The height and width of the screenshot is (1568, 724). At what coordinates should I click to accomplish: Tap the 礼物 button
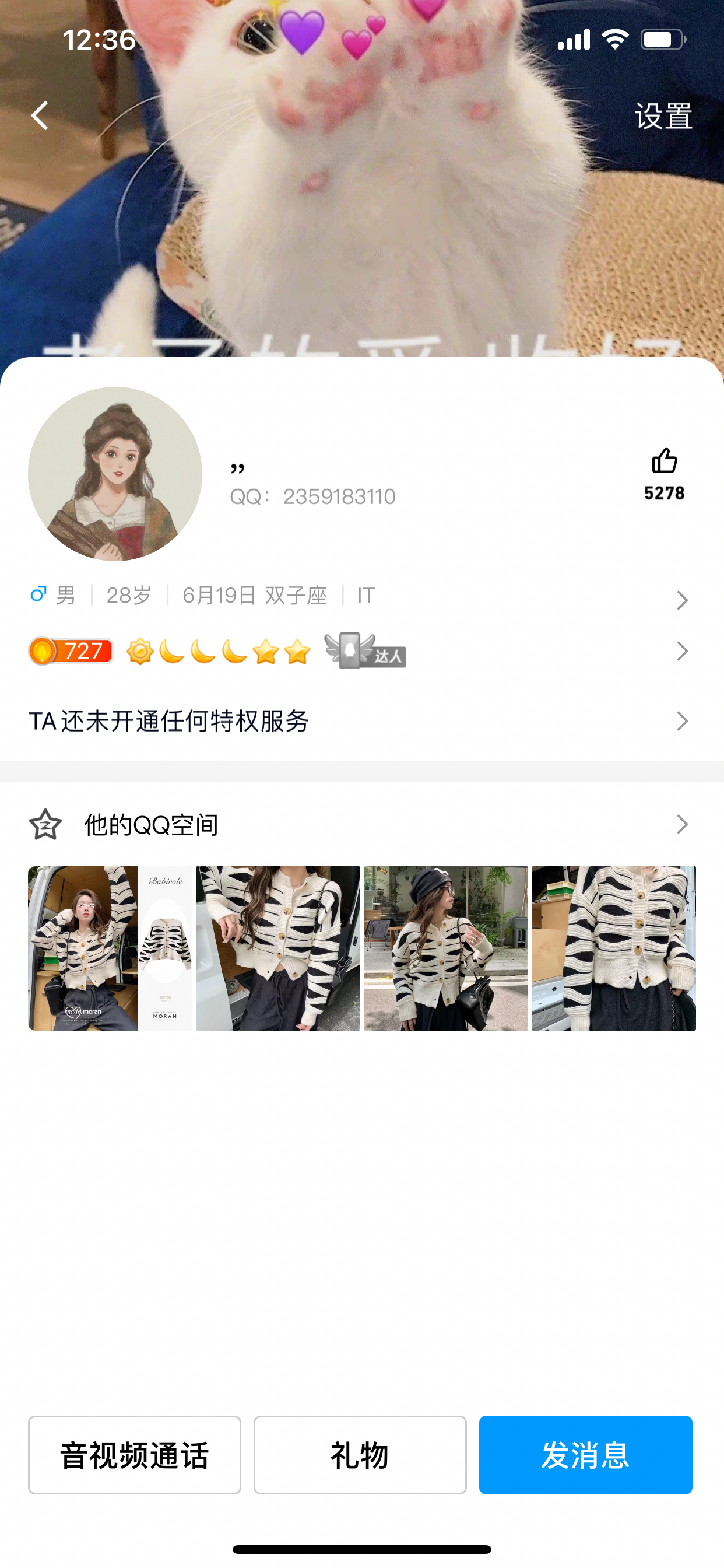(x=360, y=1455)
